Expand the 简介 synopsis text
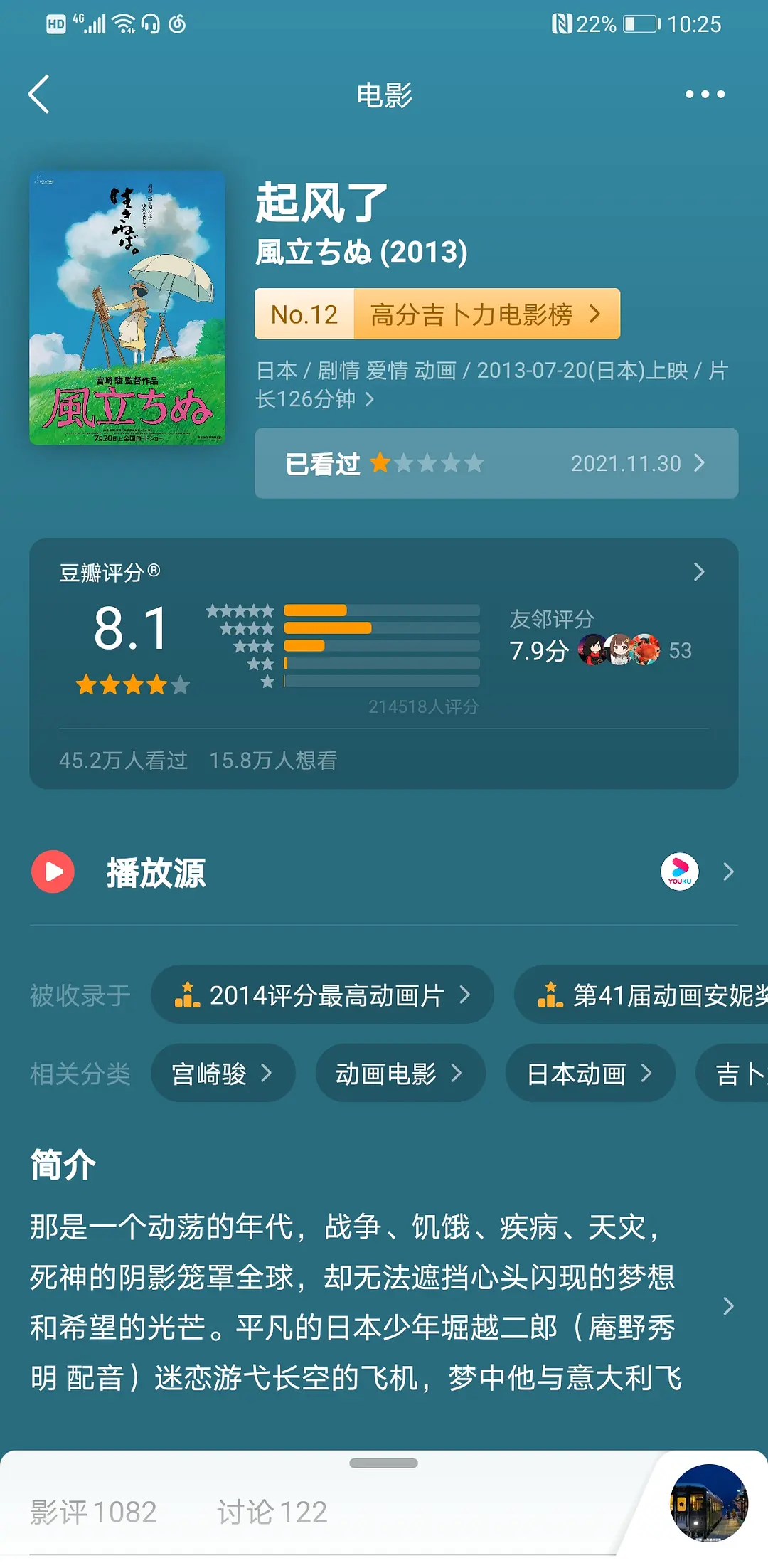 (x=727, y=1305)
